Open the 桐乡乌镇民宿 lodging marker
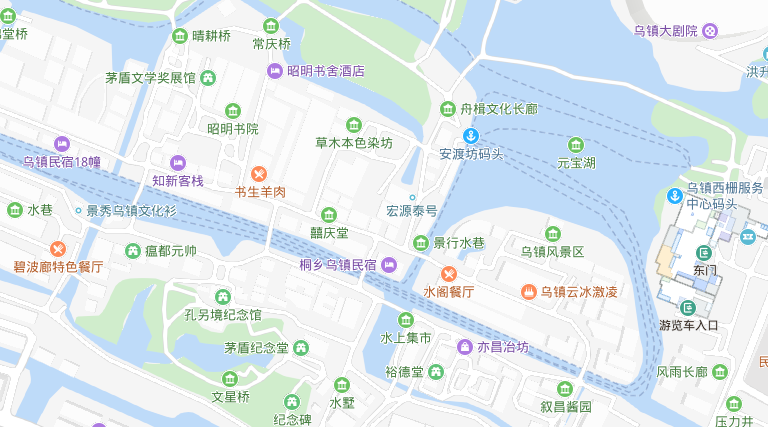The image size is (768, 427). click(x=390, y=265)
